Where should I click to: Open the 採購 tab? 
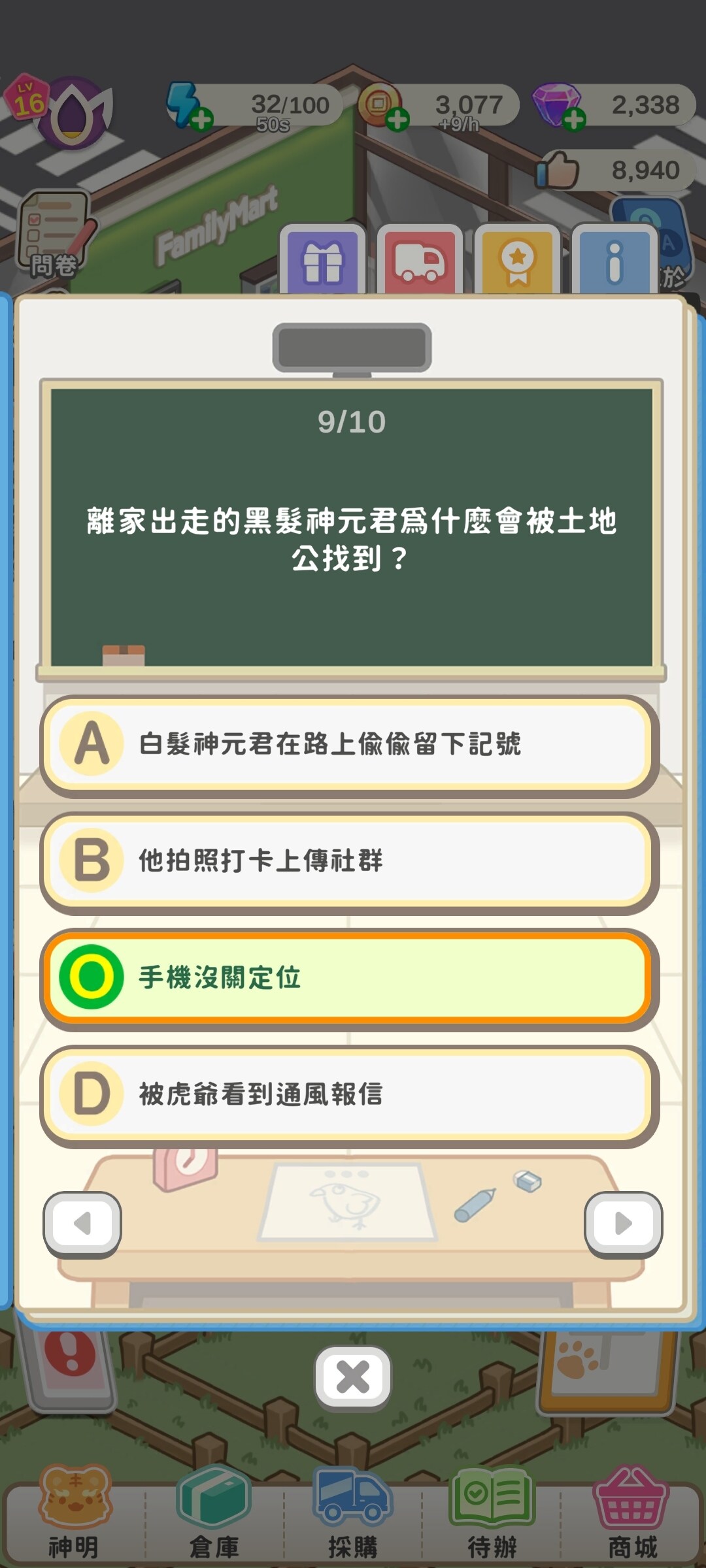click(x=353, y=1514)
